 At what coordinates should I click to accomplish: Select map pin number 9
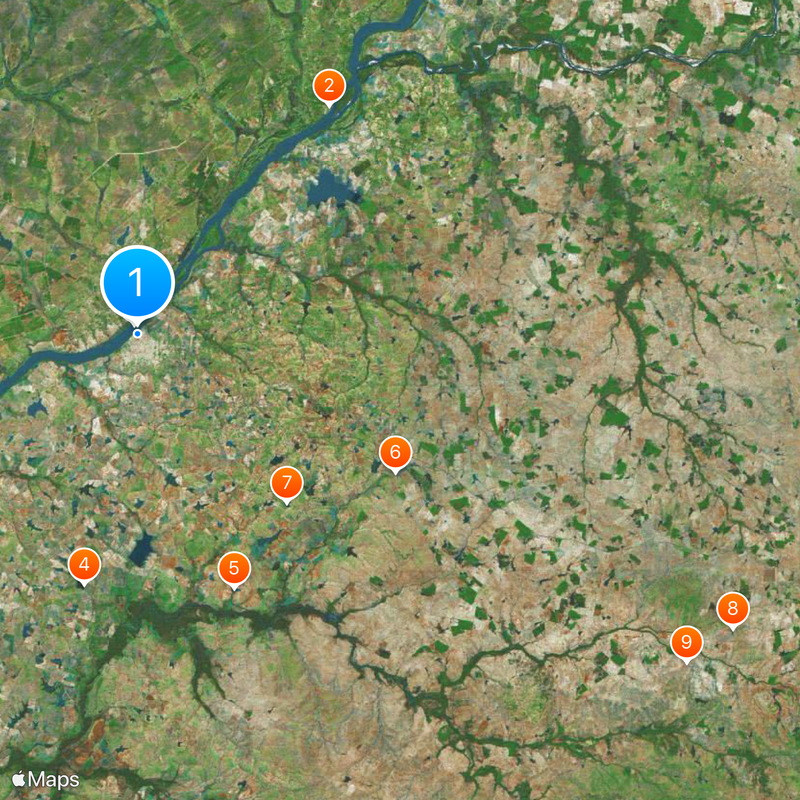pyautogui.click(x=686, y=642)
